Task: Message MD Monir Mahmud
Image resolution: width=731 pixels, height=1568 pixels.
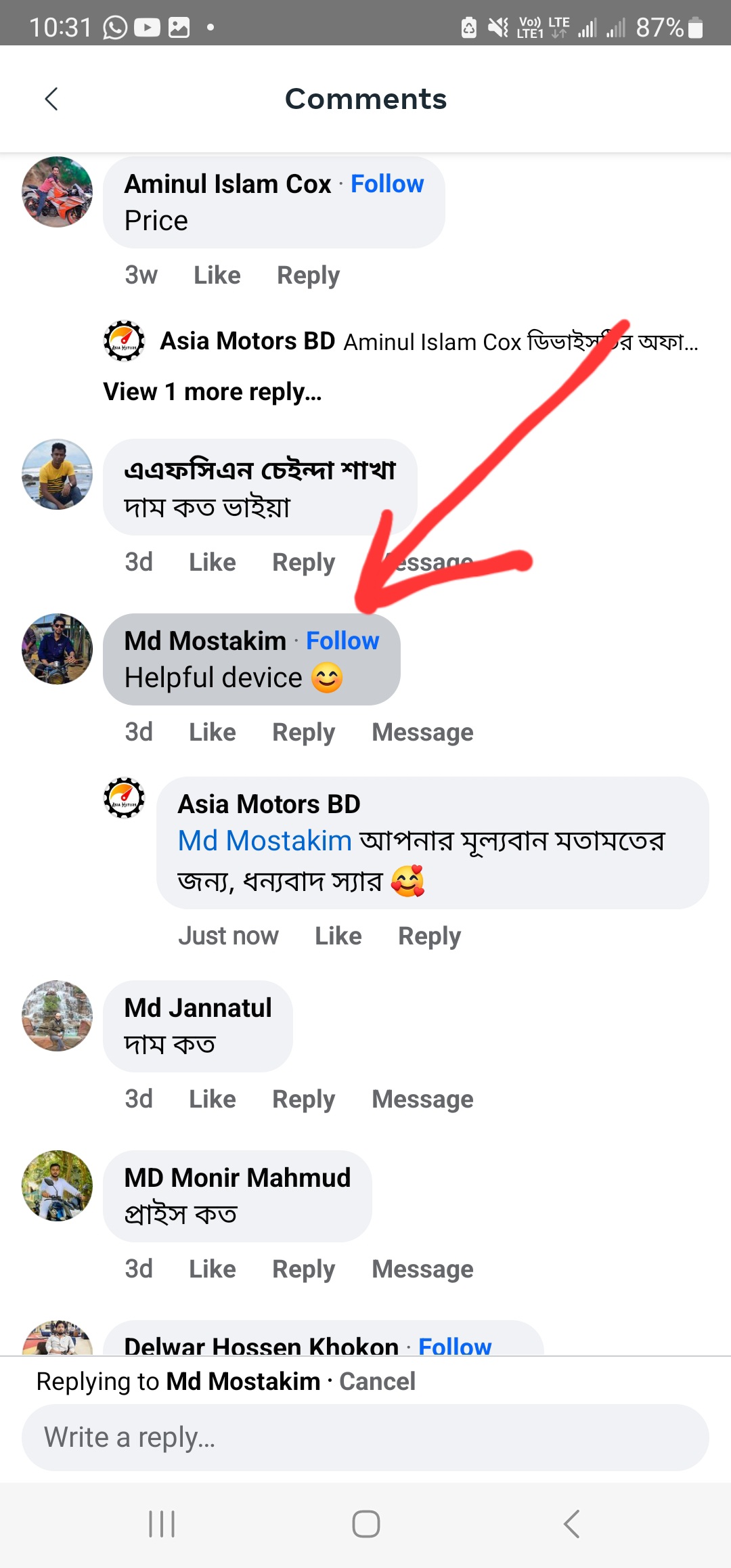Action: click(x=422, y=1269)
